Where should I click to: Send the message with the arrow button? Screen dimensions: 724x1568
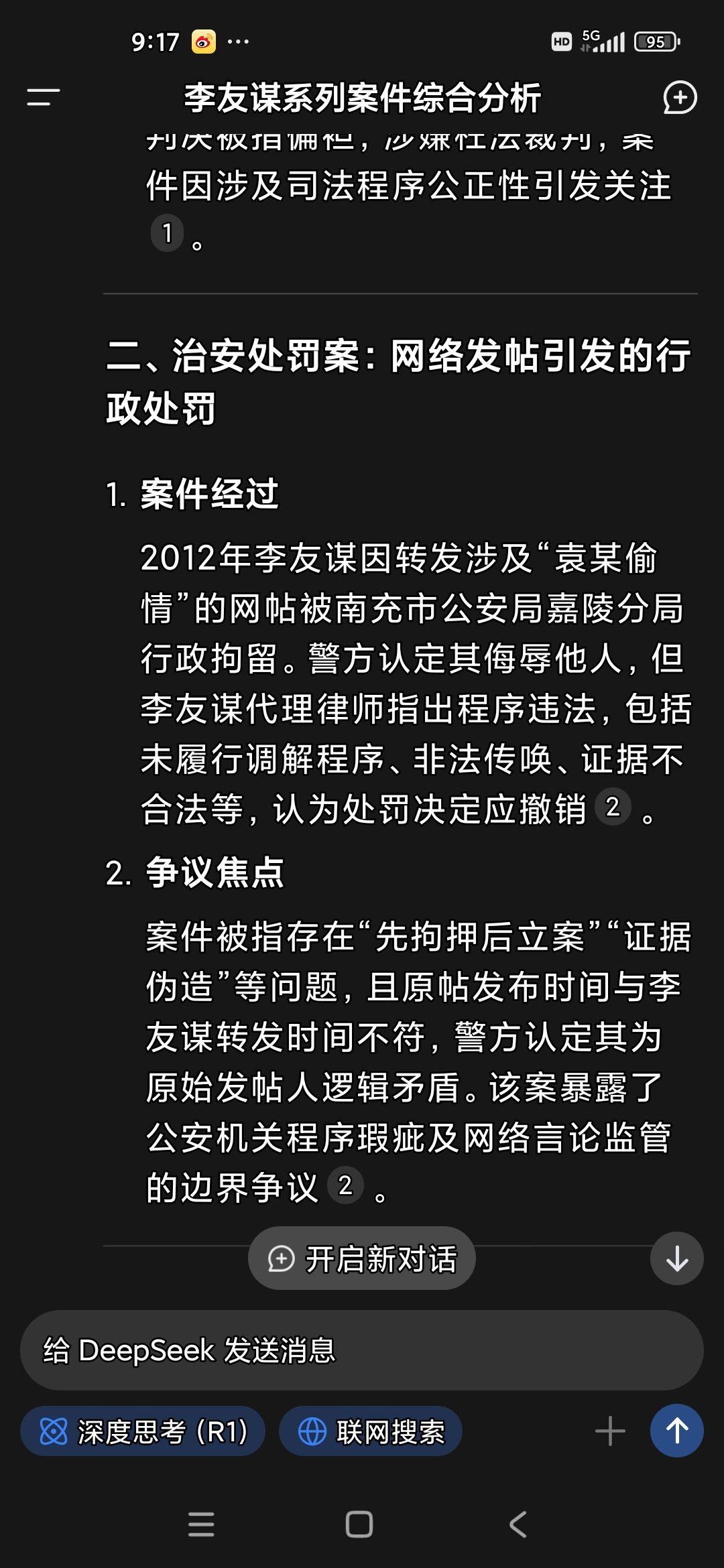676,1431
